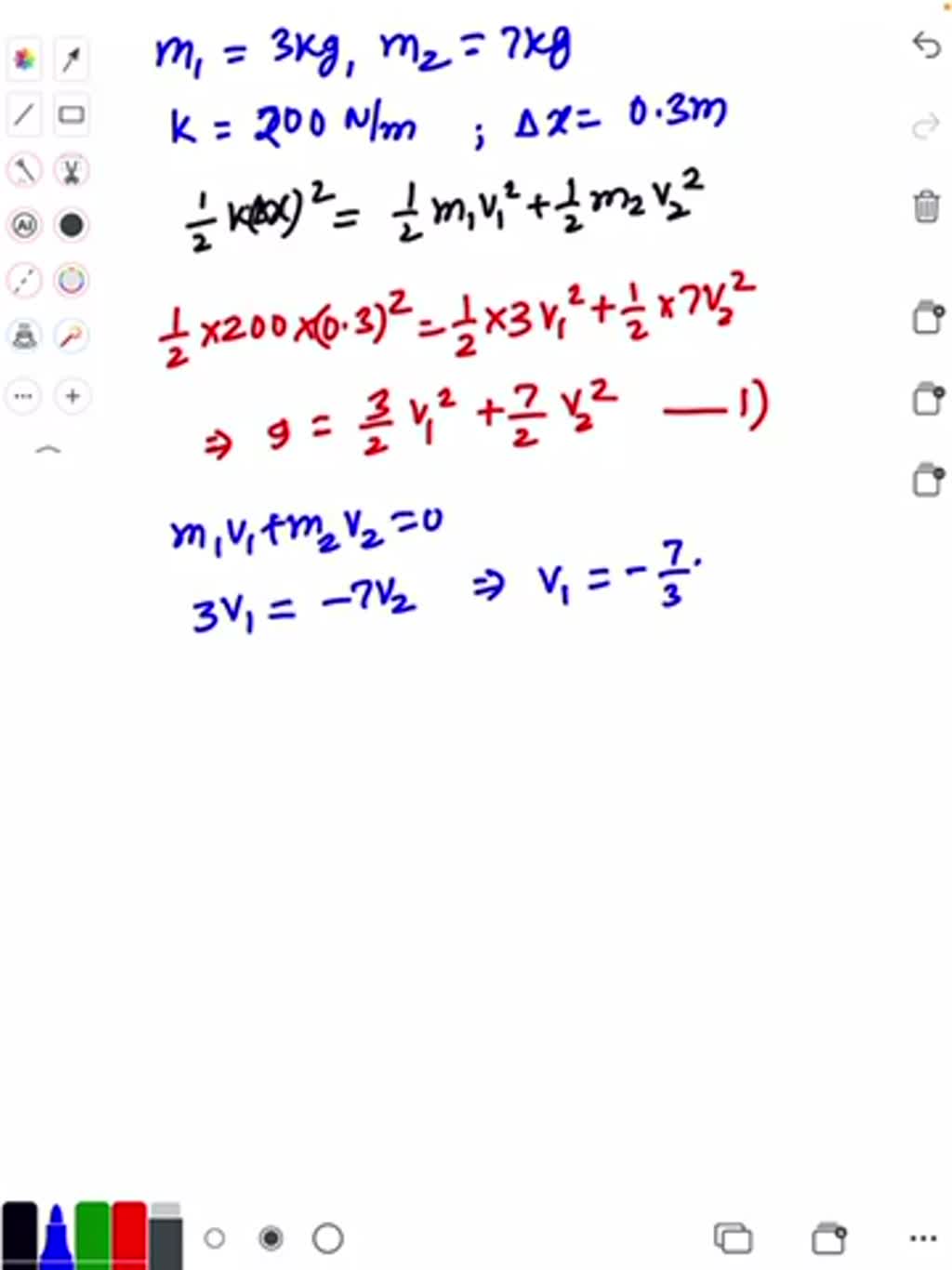Screen dimensions: 952x1270
Task: Select the small pen size radio
Action: 217,1238
